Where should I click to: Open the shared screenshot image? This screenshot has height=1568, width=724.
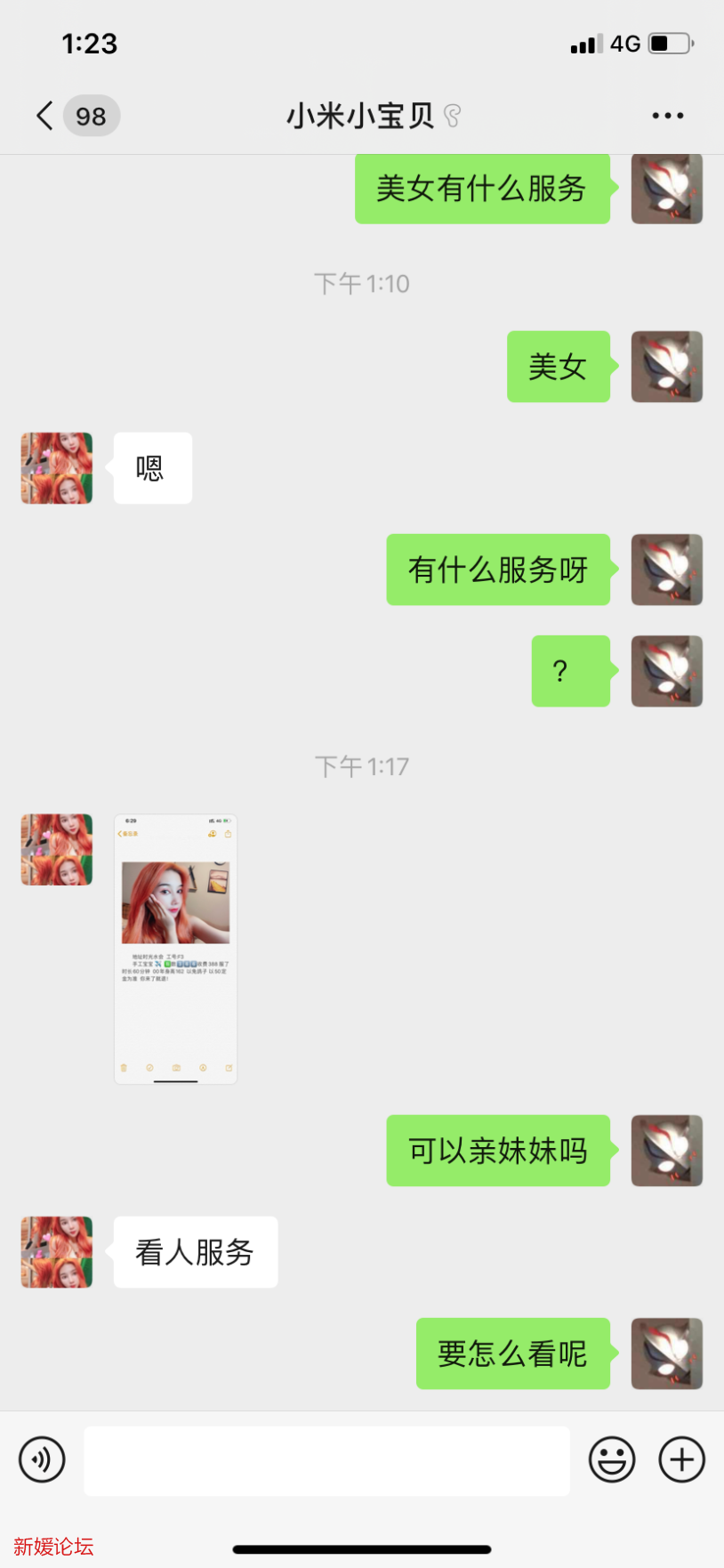[175, 948]
